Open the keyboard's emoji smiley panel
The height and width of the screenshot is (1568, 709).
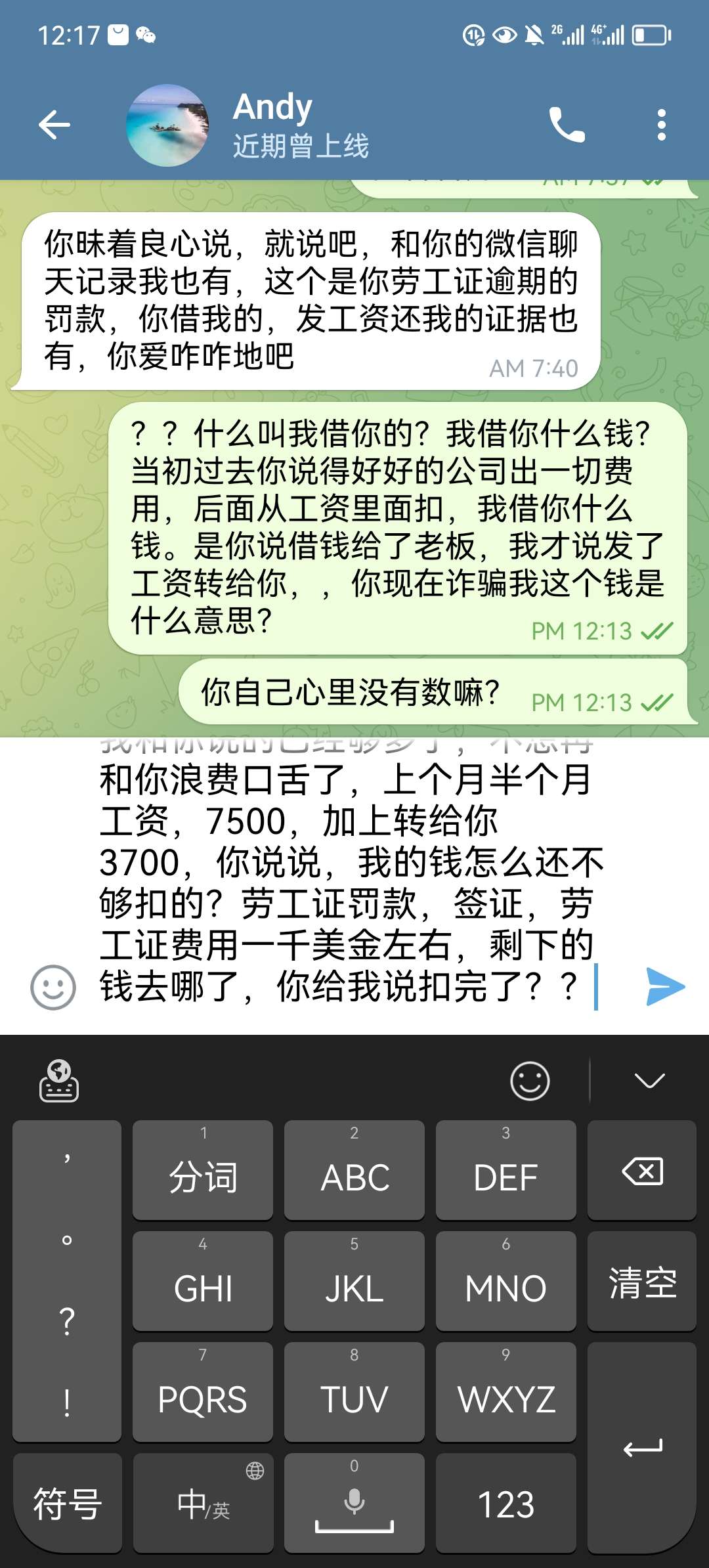530,1080
